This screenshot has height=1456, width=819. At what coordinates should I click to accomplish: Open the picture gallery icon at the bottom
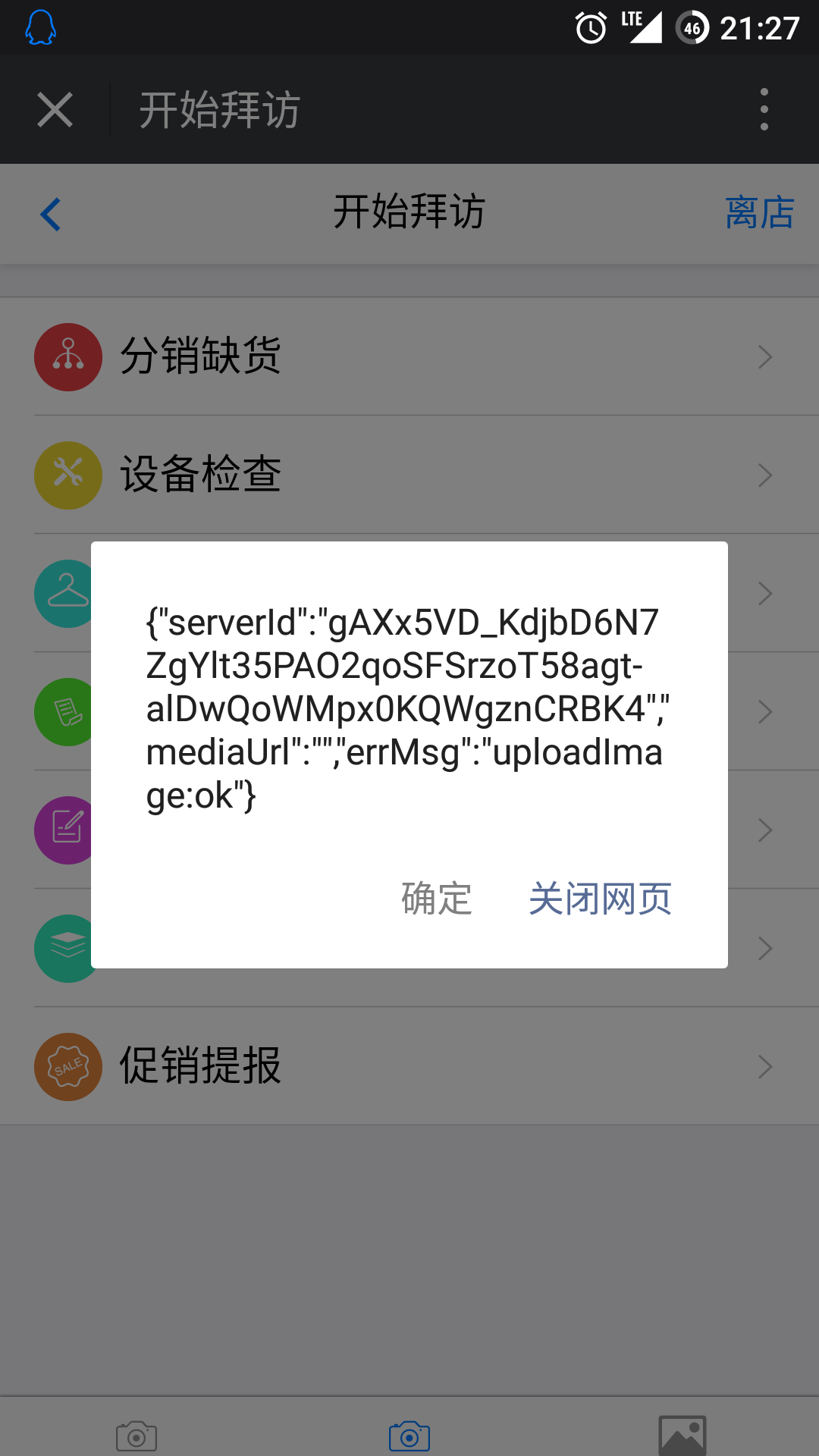click(x=682, y=1436)
